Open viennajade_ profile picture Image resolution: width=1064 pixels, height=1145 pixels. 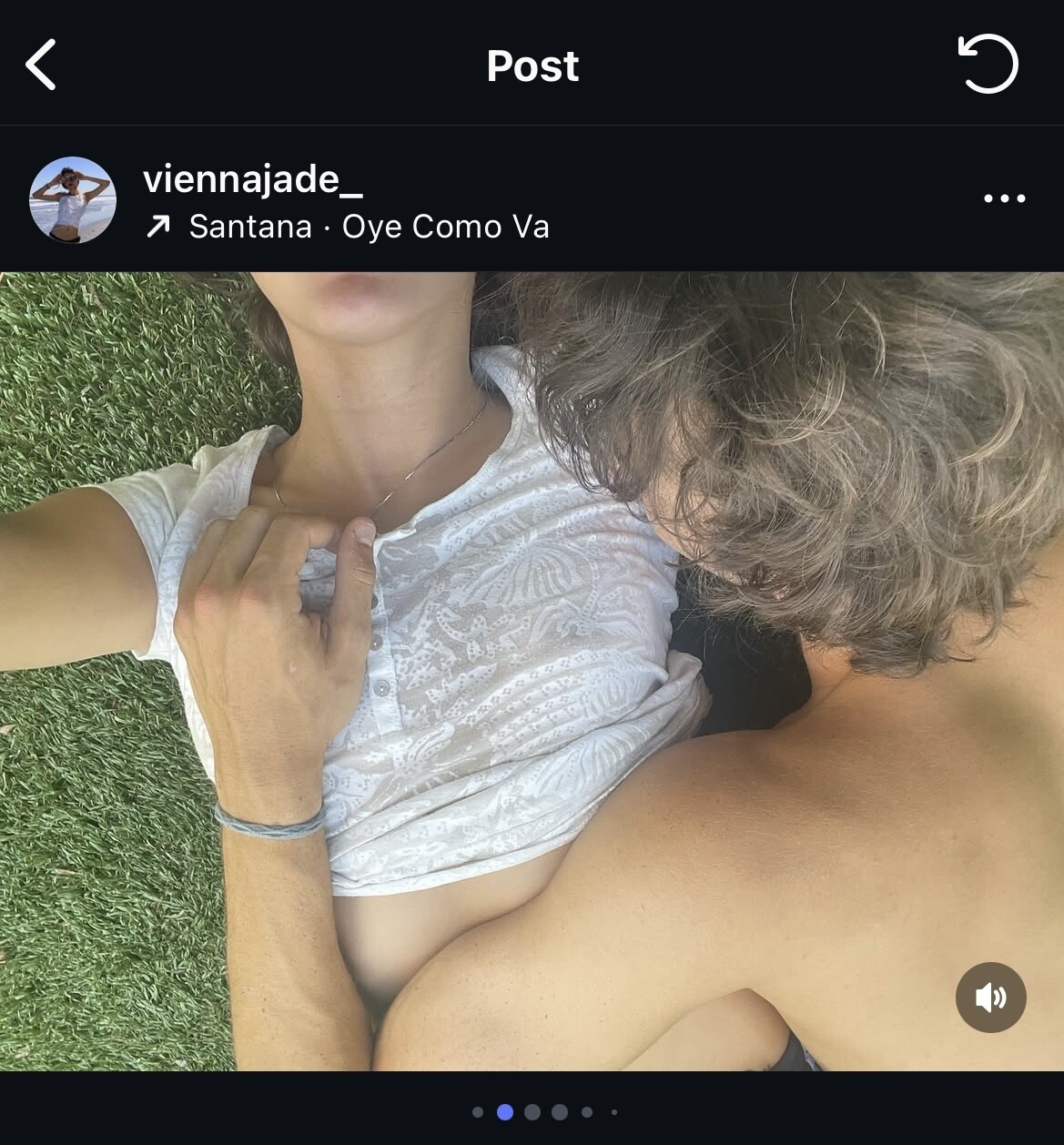coord(73,199)
